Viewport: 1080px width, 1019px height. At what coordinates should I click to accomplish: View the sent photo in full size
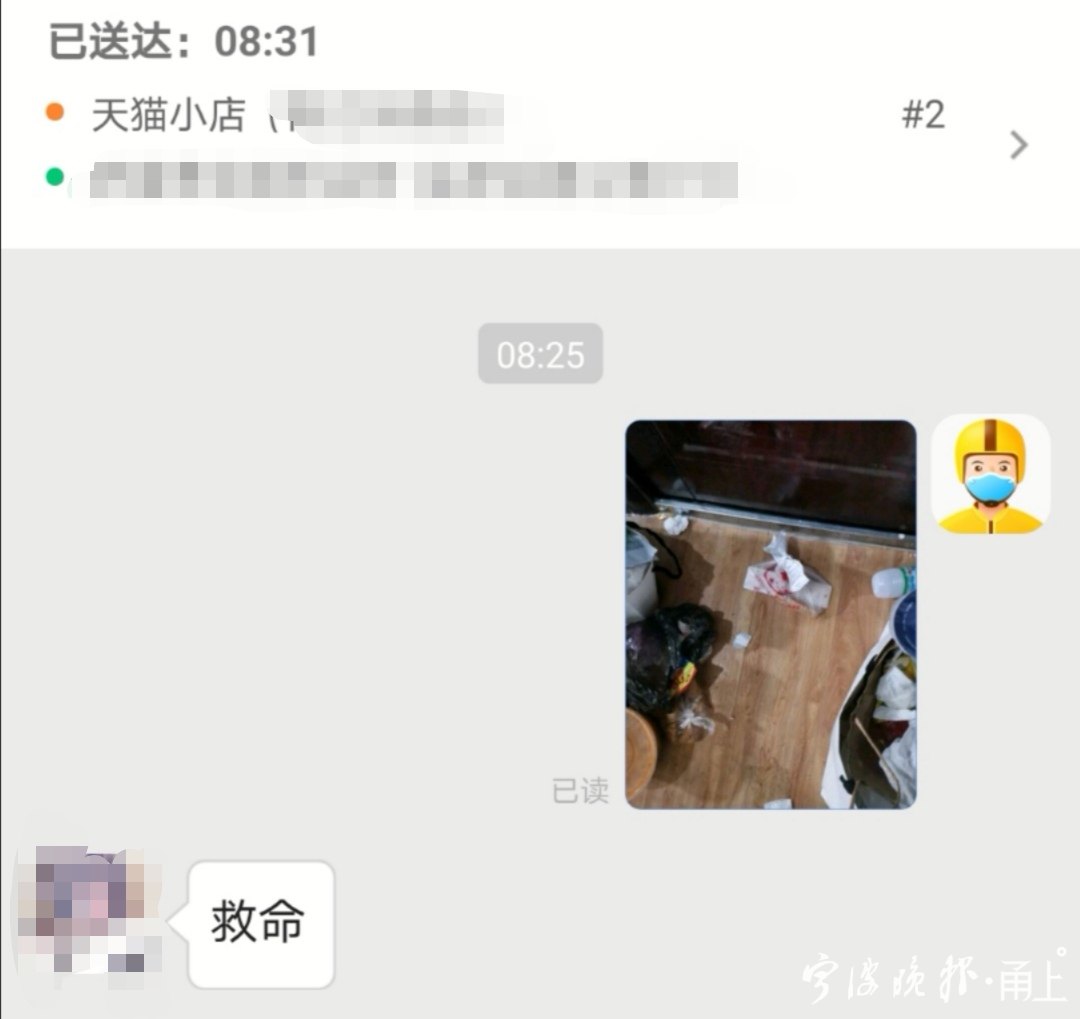[x=770, y=614]
